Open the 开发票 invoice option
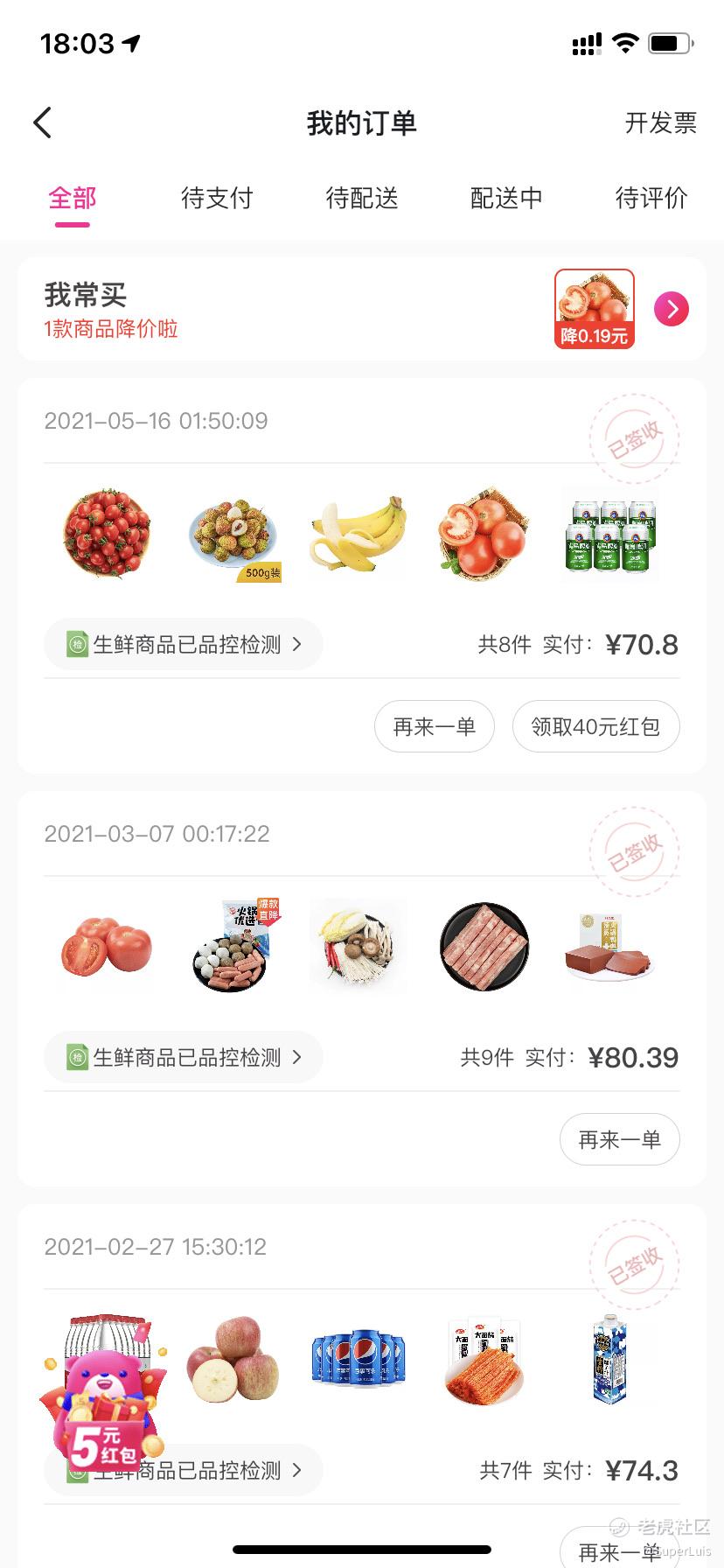724x1568 pixels. click(x=660, y=123)
